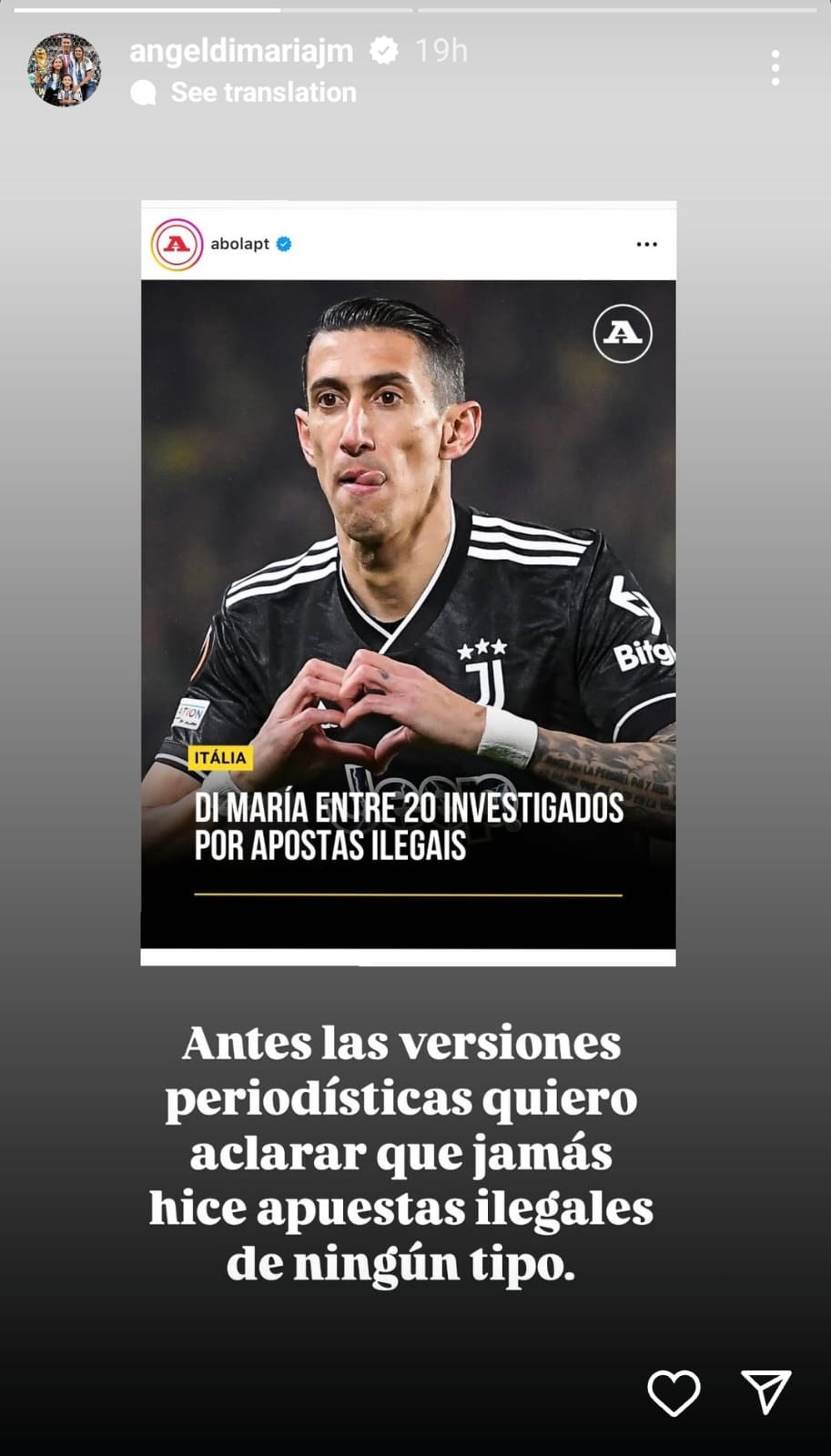This screenshot has height=1456, width=831.
Task: Open angeldimariajm's profile picture
Action: click(64, 70)
